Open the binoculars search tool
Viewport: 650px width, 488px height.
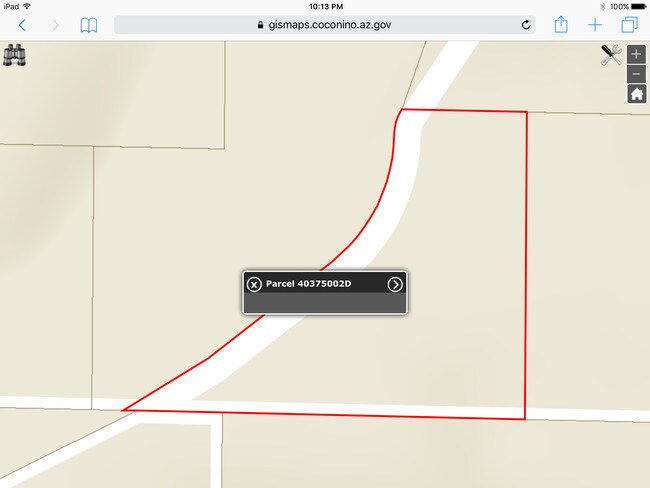coord(15,55)
